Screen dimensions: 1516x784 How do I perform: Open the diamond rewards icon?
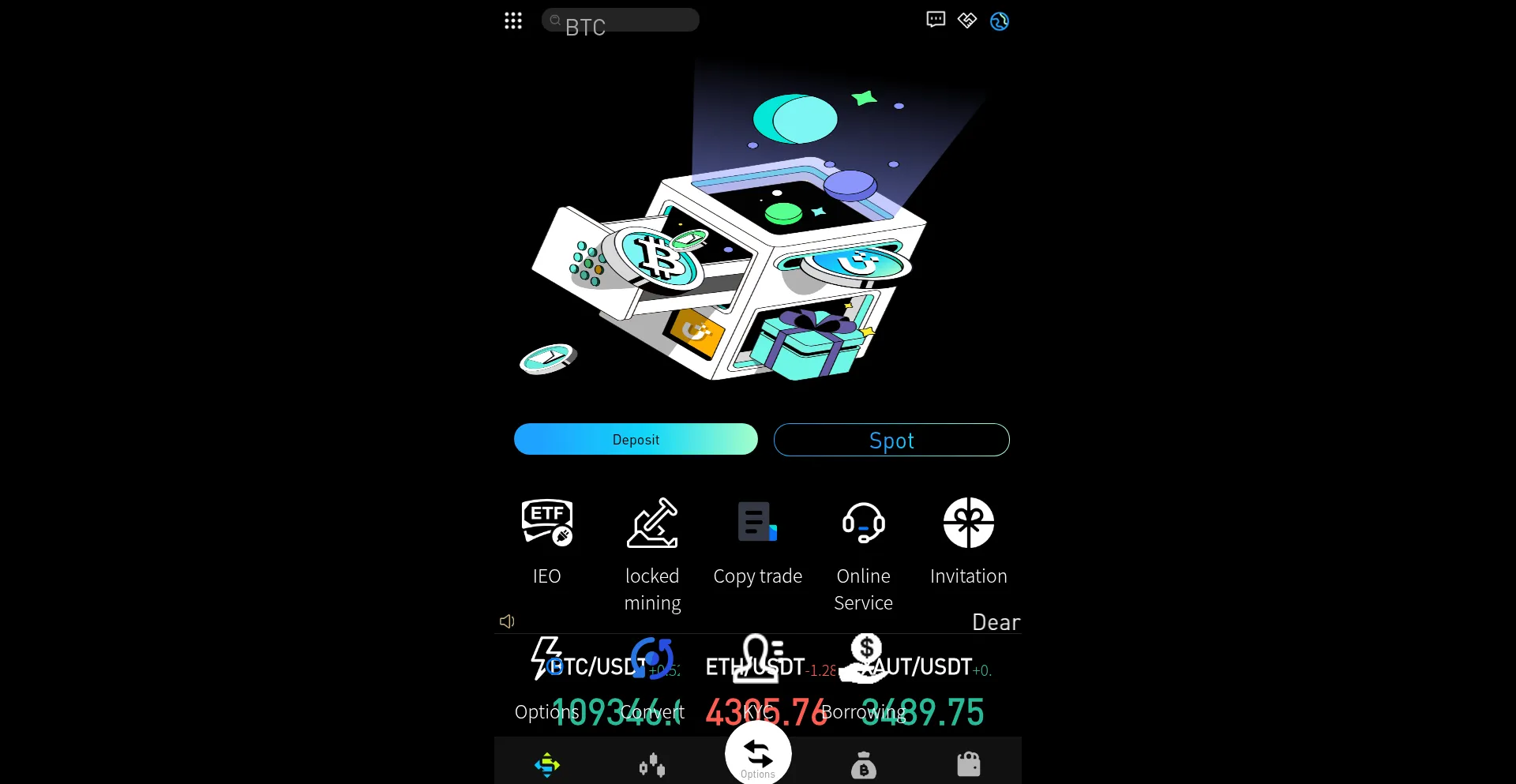(x=967, y=21)
